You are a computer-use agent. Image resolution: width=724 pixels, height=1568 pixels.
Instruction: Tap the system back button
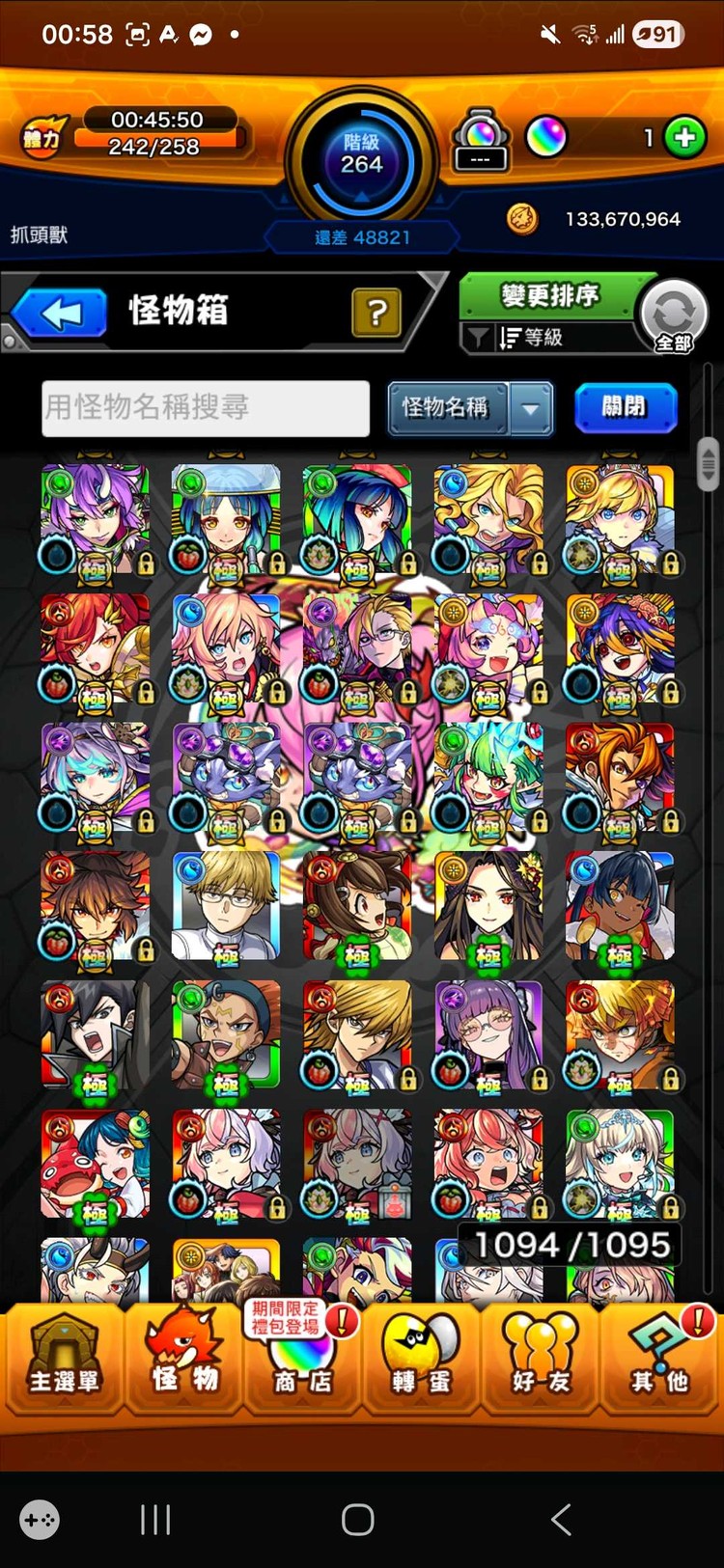(x=561, y=1520)
